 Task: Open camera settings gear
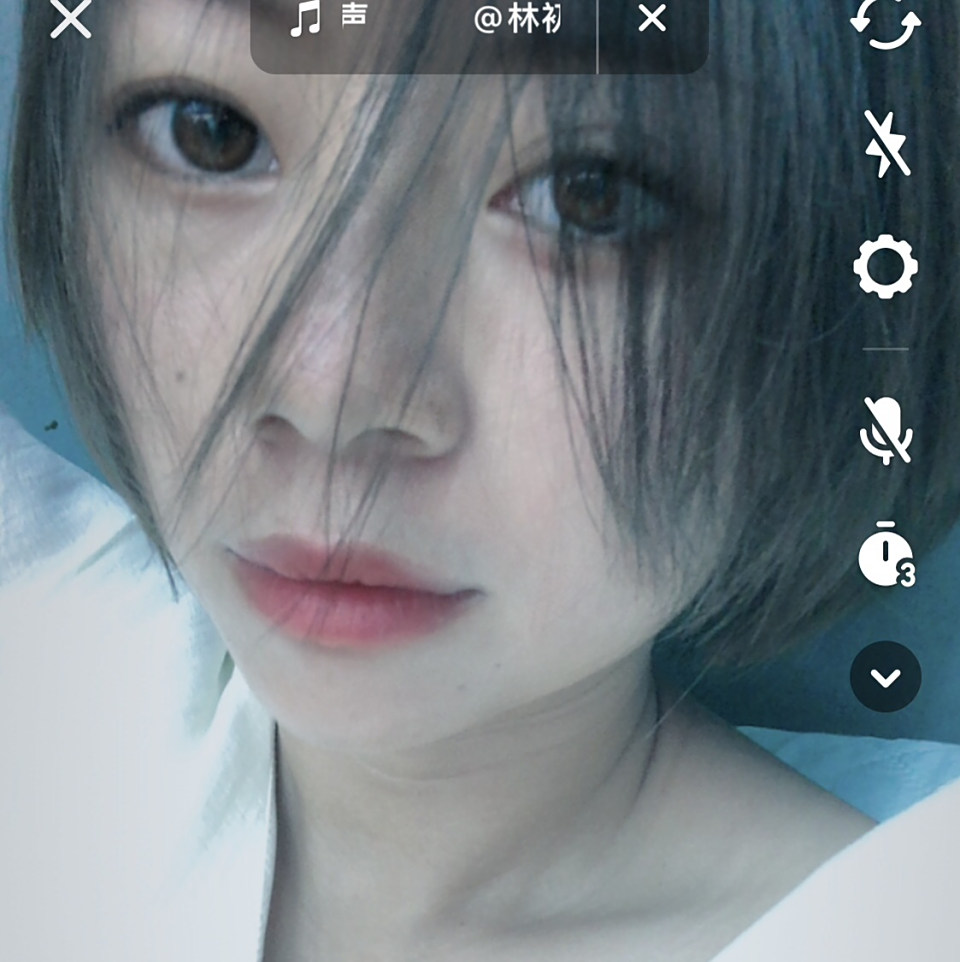point(885,267)
